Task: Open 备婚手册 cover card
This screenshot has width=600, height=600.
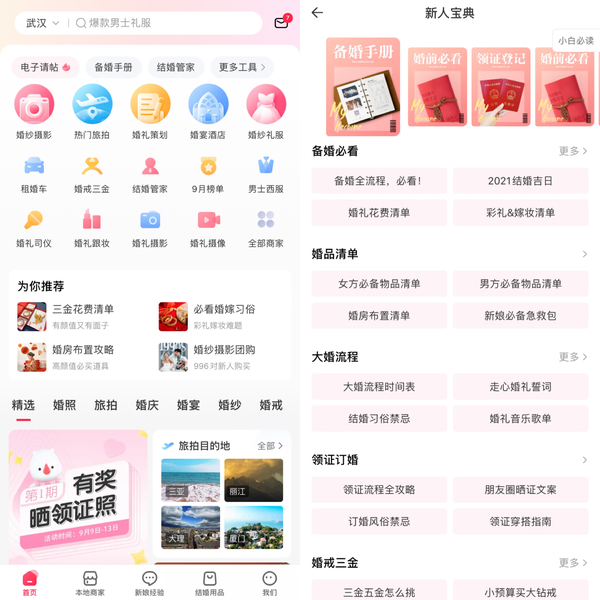Action: pyautogui.click(x=362, y=86)
